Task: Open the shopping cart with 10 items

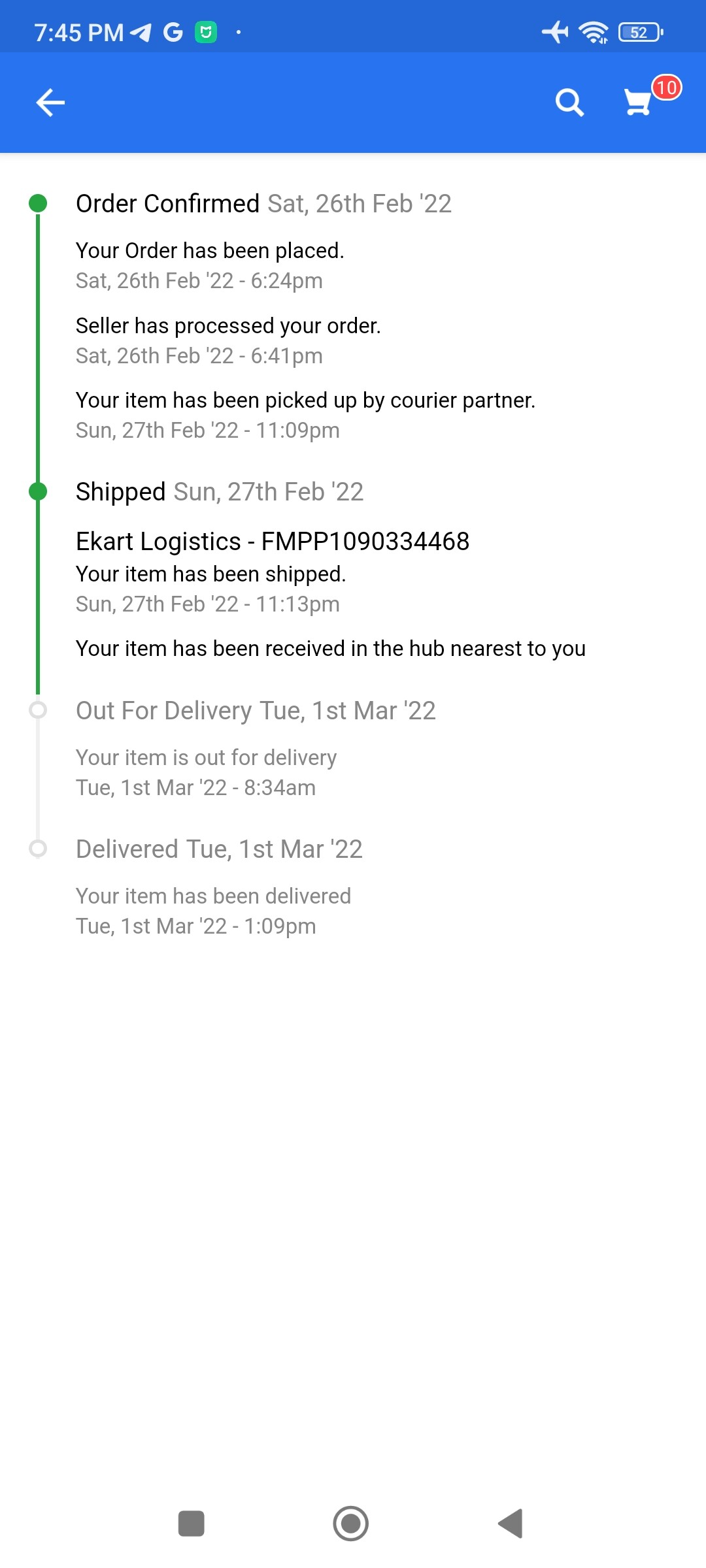Action: tap(639, 103)
